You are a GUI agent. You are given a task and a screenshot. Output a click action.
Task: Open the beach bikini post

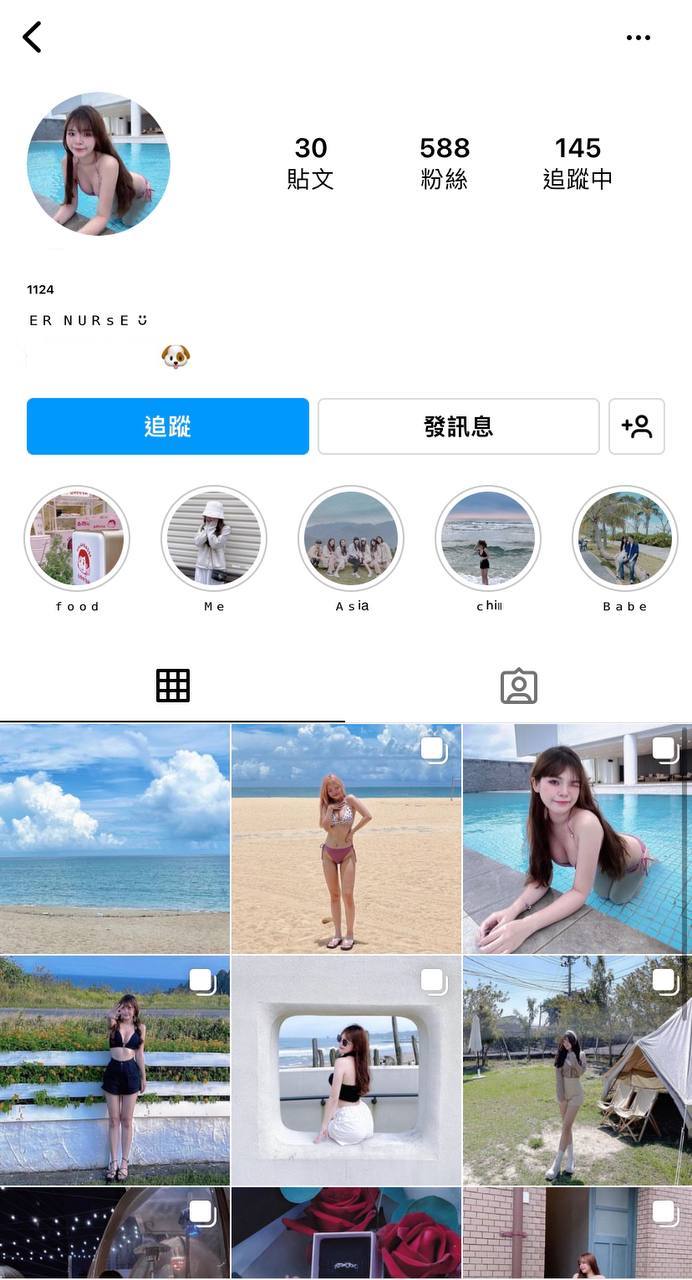(346, 838)
